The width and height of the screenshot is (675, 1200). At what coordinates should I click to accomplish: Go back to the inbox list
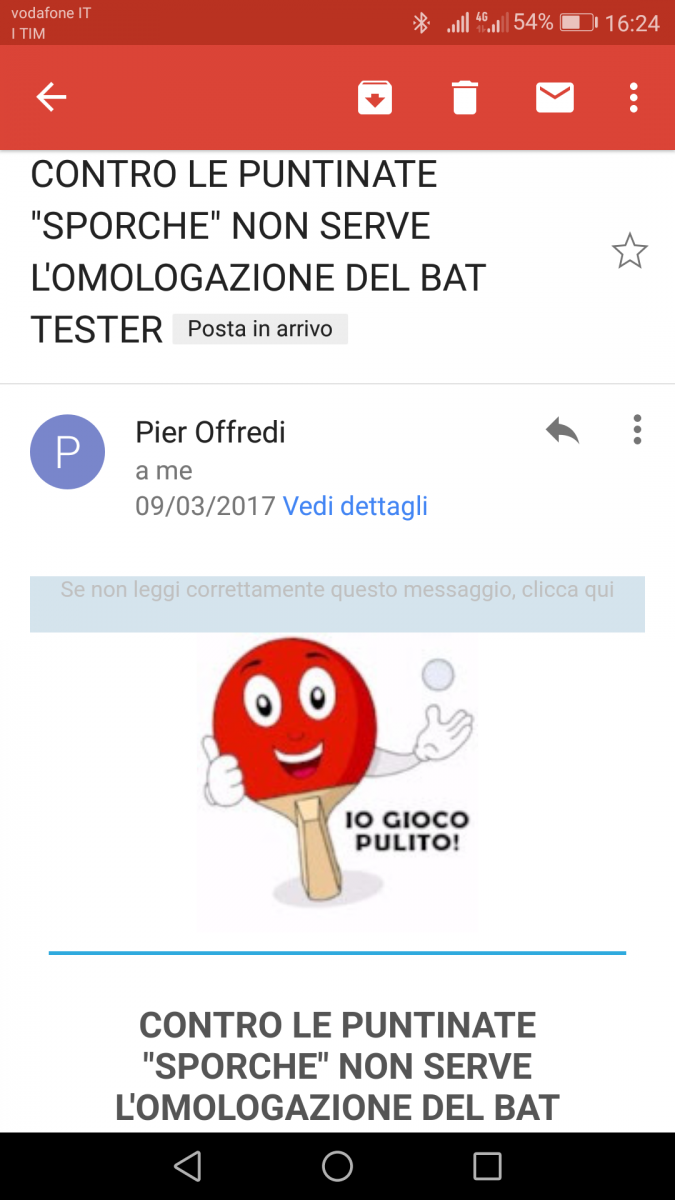pyautogui.click(x=51, y=97)
